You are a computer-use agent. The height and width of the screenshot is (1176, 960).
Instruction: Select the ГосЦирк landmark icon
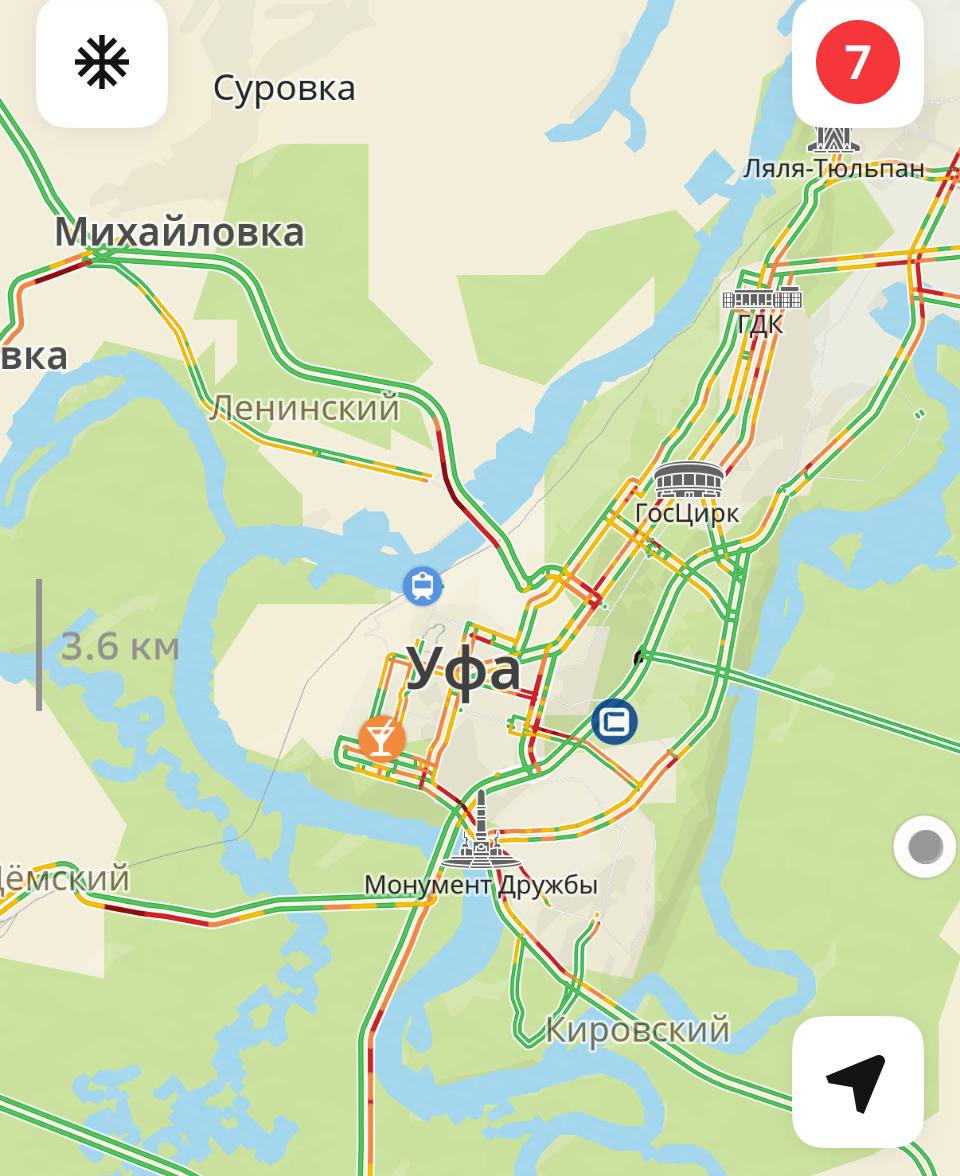[x=689, y=480]
